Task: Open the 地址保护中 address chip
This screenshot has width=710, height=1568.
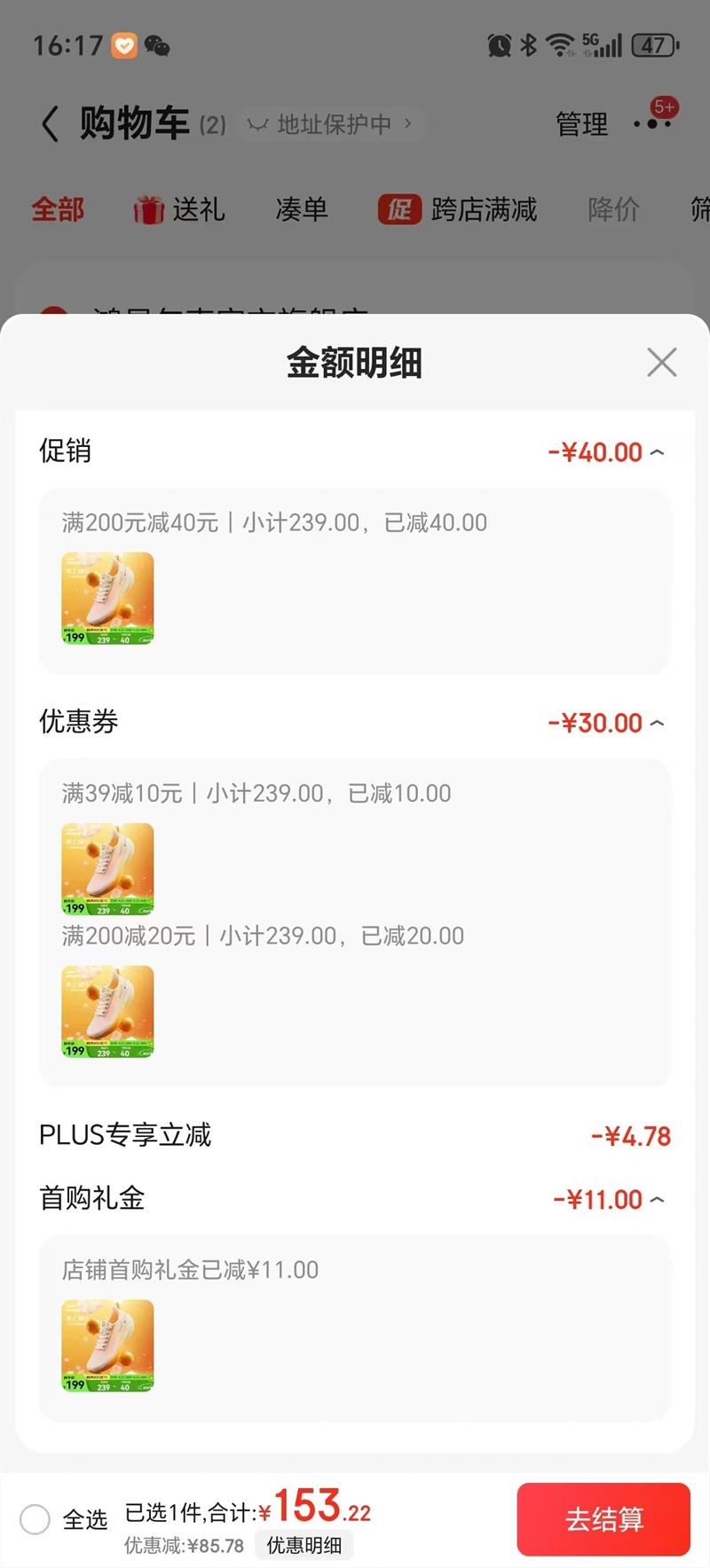Action: click(330, 124)
